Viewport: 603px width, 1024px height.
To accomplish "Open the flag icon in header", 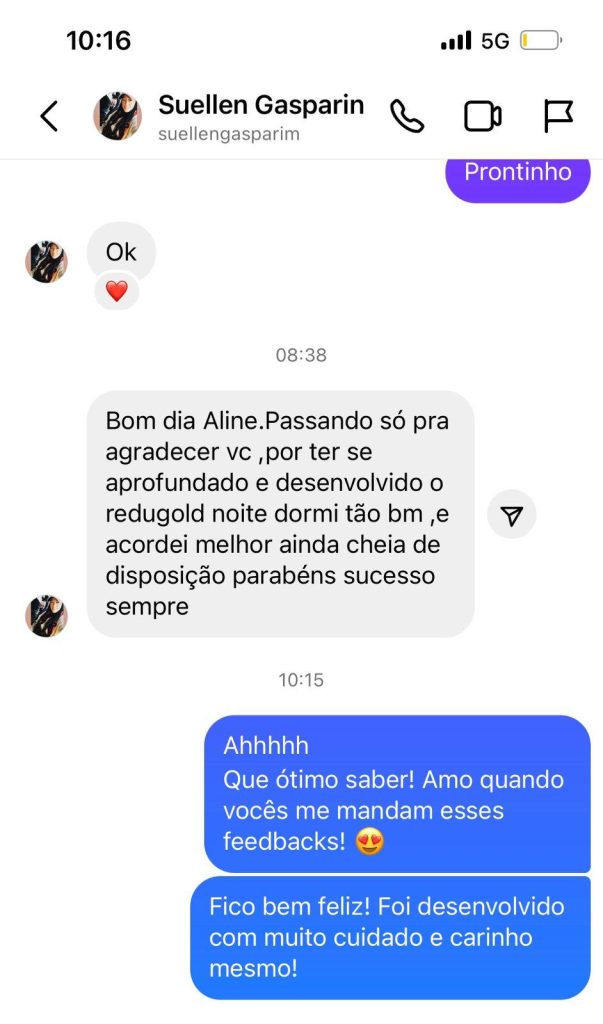I will pyautogui.click(x=558, y=117).
